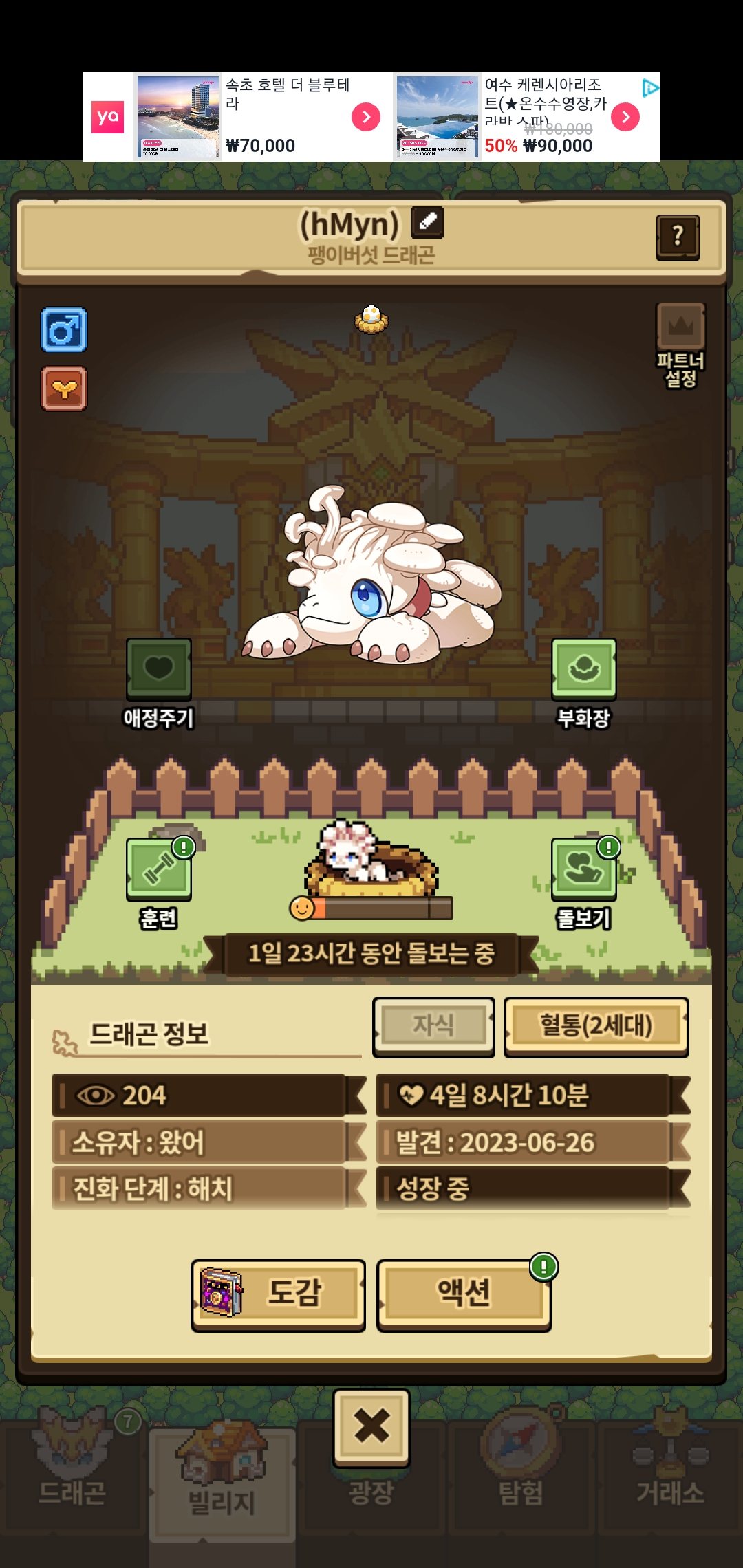
Task: Open the 자식 offspring tab
Action: pos(433,1026)
